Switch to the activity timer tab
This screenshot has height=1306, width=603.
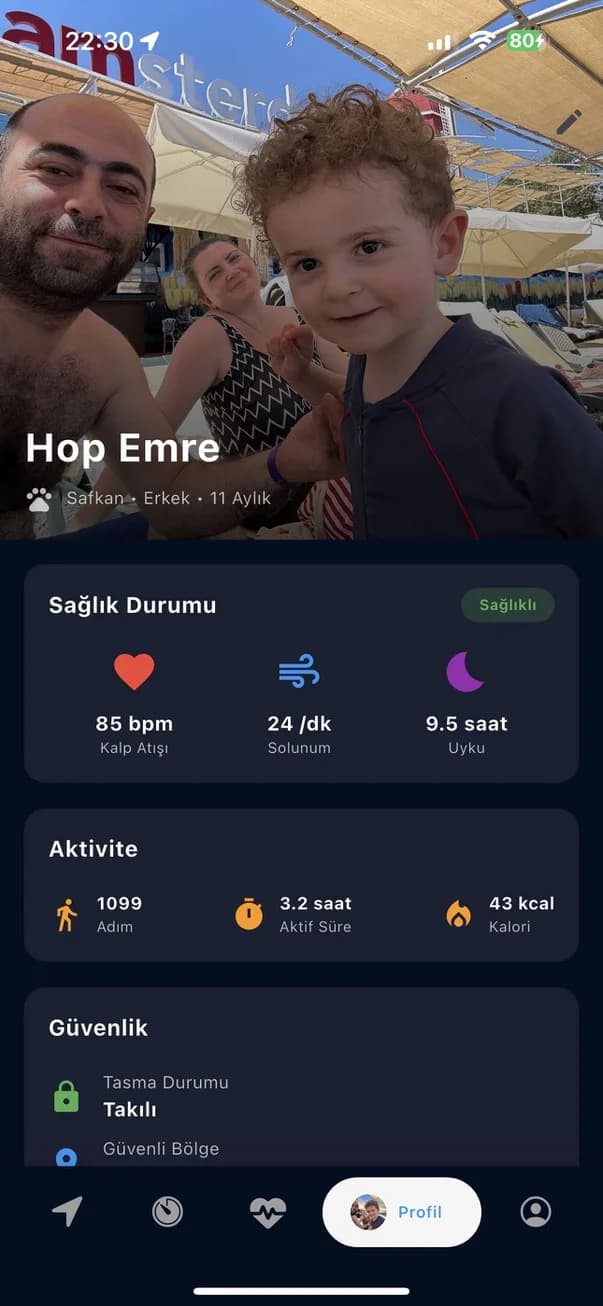coord(167,1211)
